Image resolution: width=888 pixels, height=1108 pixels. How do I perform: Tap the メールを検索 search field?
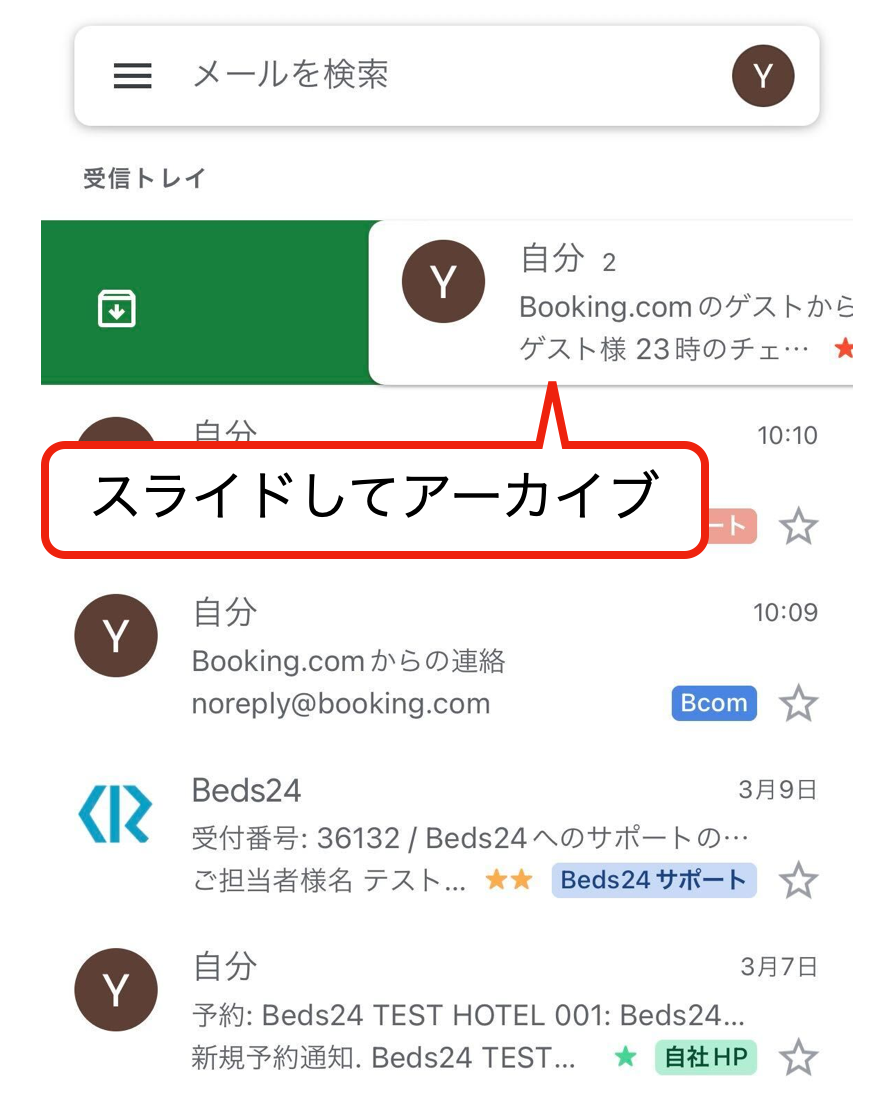420,76
